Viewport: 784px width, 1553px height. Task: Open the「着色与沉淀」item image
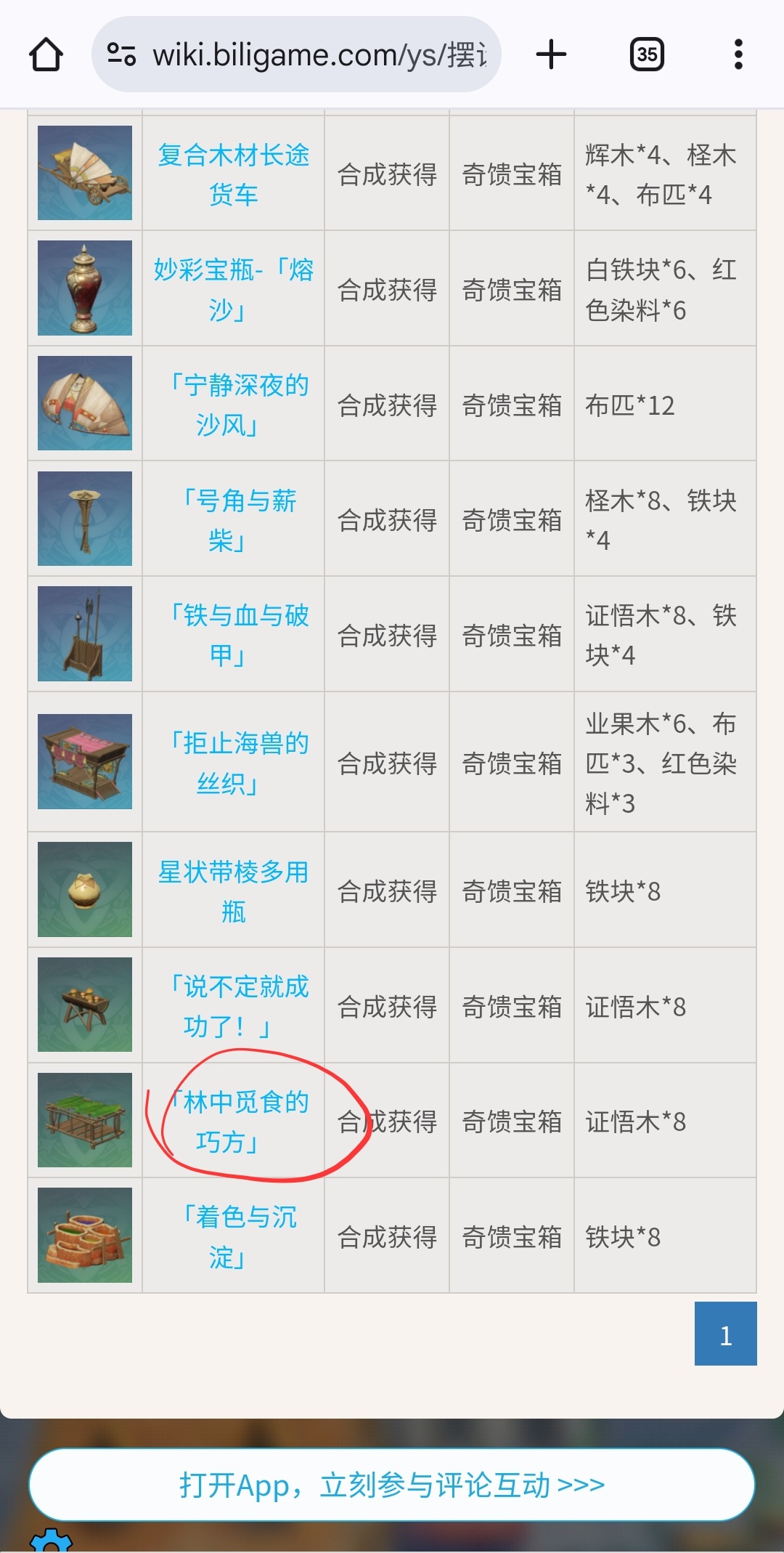coord(85,1235)
